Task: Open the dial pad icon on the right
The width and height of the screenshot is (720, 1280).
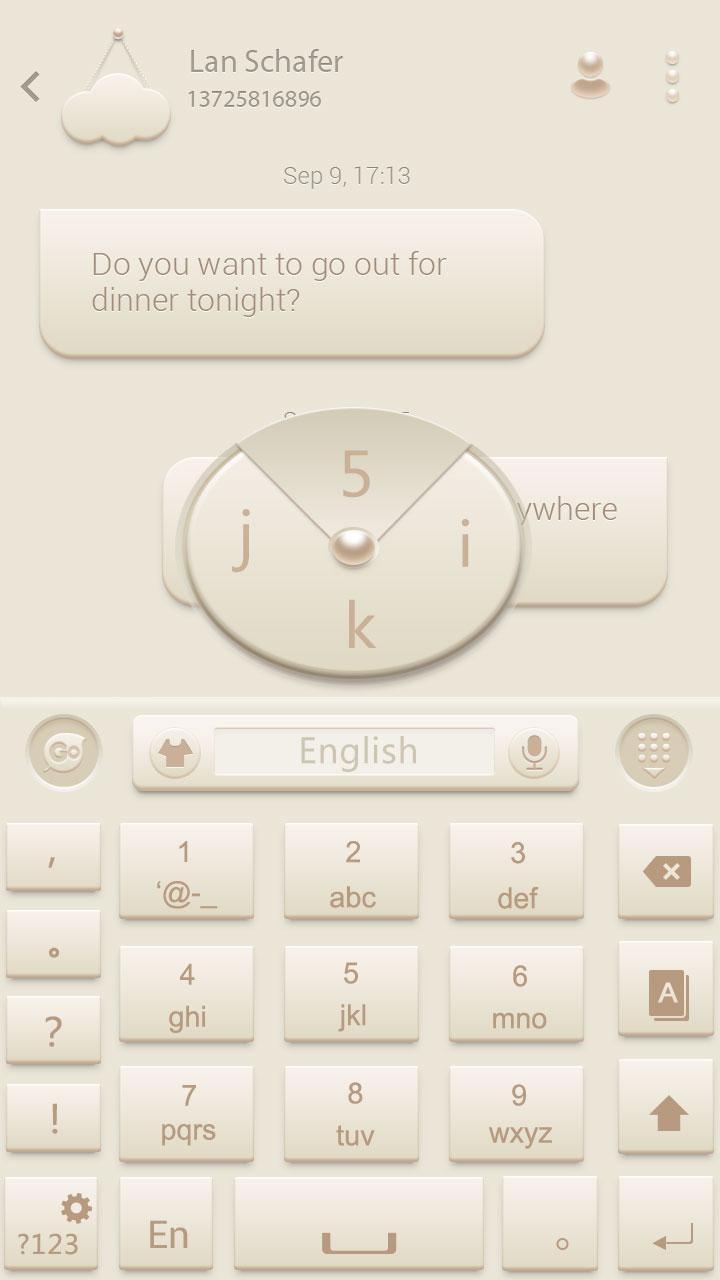Action: (x=655, y=745)
